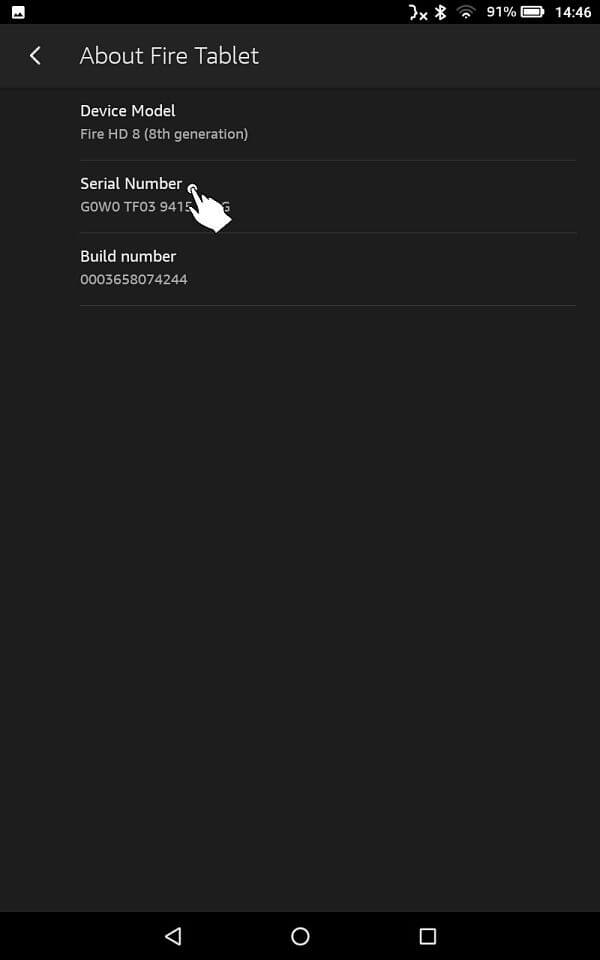Tap the Serial Number row
The image size is (600, 960).
[328, 196]
